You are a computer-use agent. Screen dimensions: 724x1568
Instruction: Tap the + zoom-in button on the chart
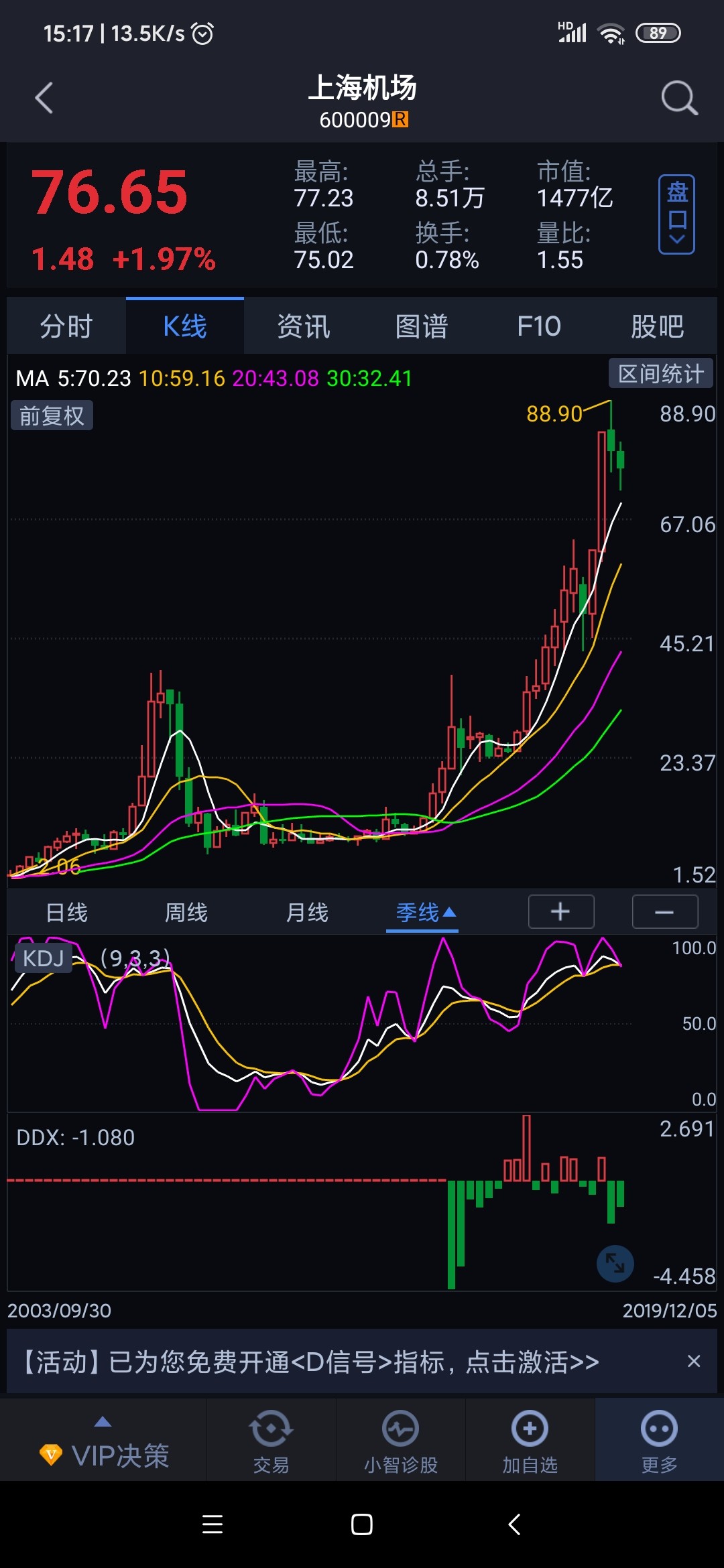560,911
